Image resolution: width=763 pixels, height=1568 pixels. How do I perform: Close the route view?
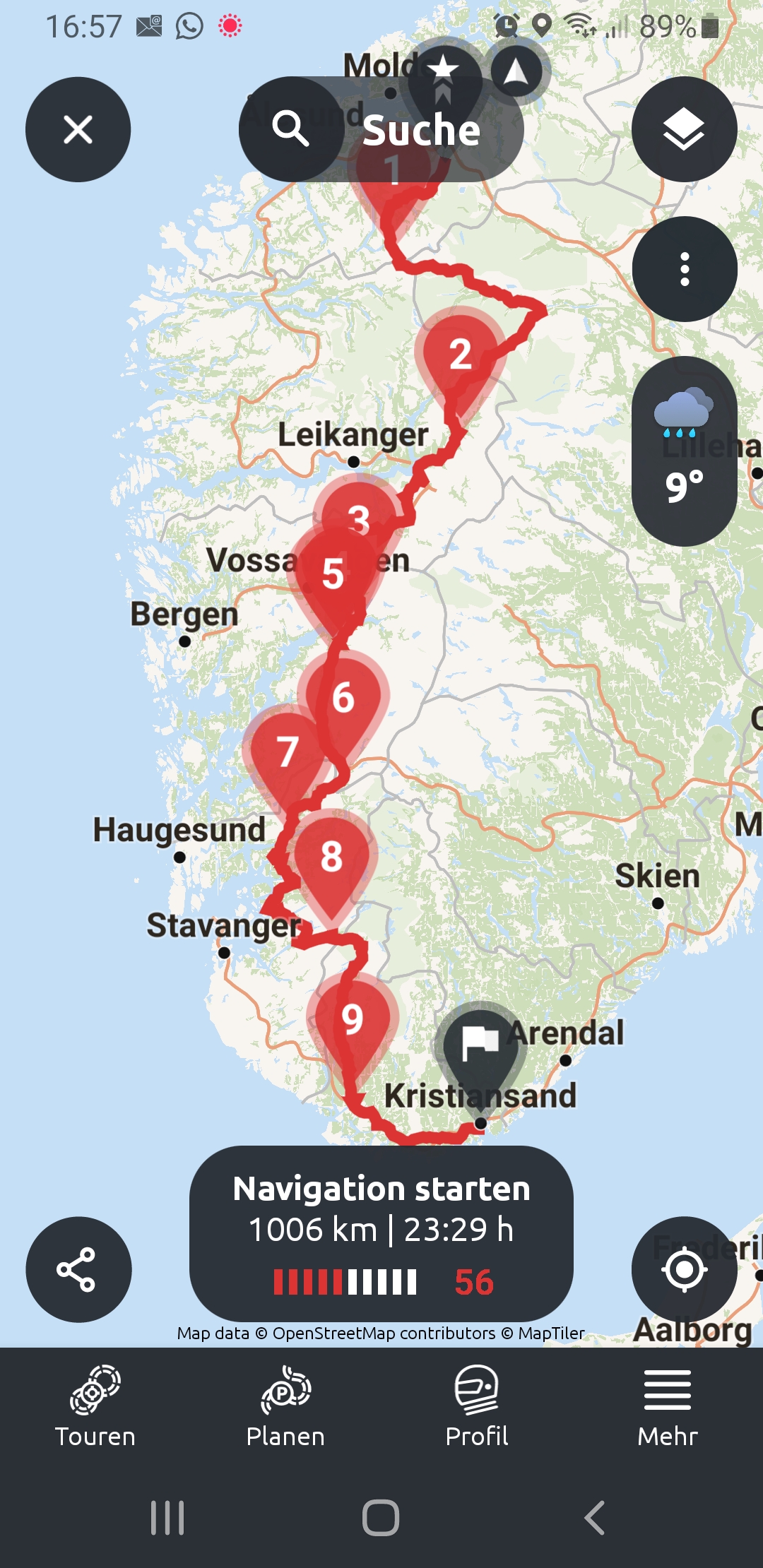pyautogui.click(x=78, y=129)
